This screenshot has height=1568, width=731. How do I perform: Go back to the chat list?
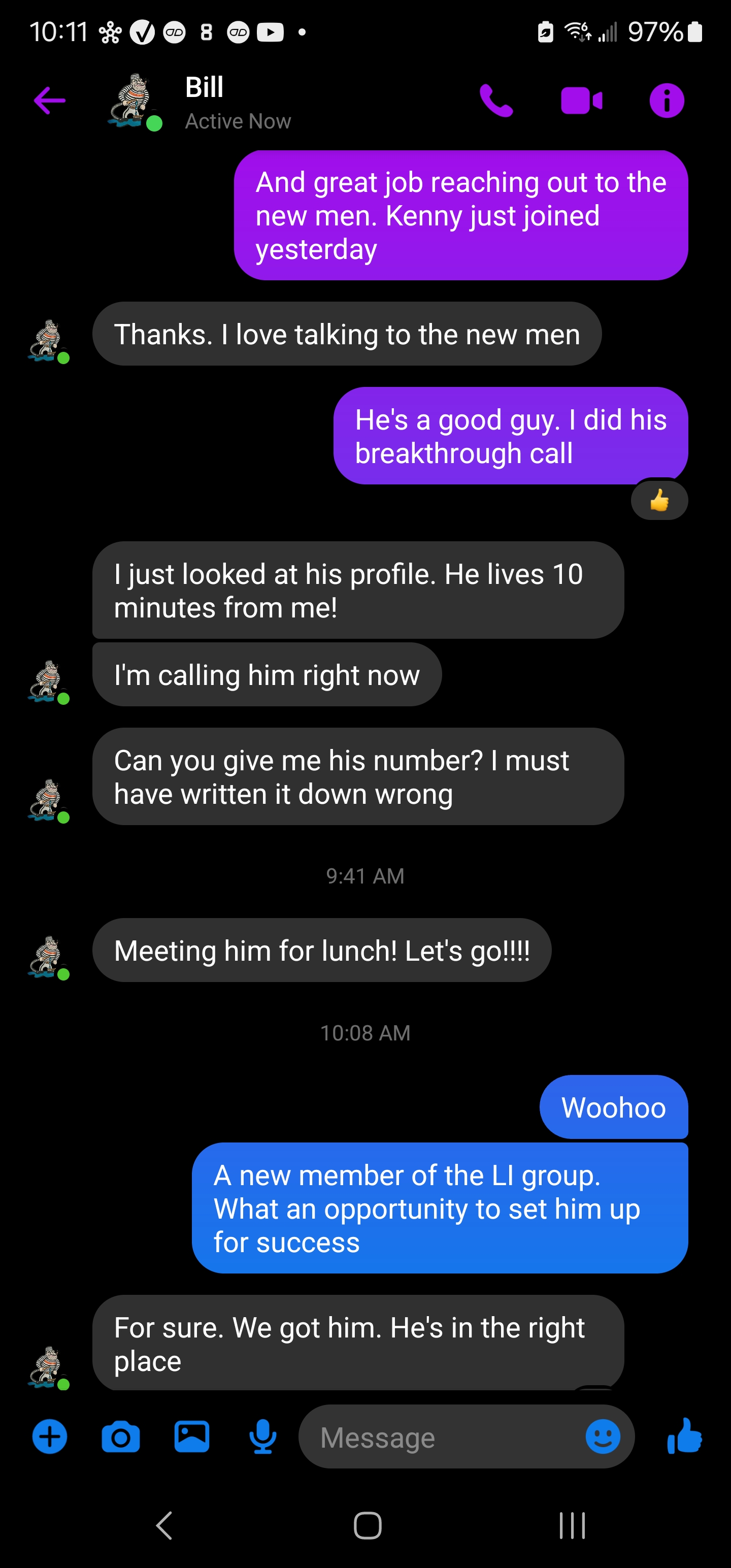click(x=49, y=101)
